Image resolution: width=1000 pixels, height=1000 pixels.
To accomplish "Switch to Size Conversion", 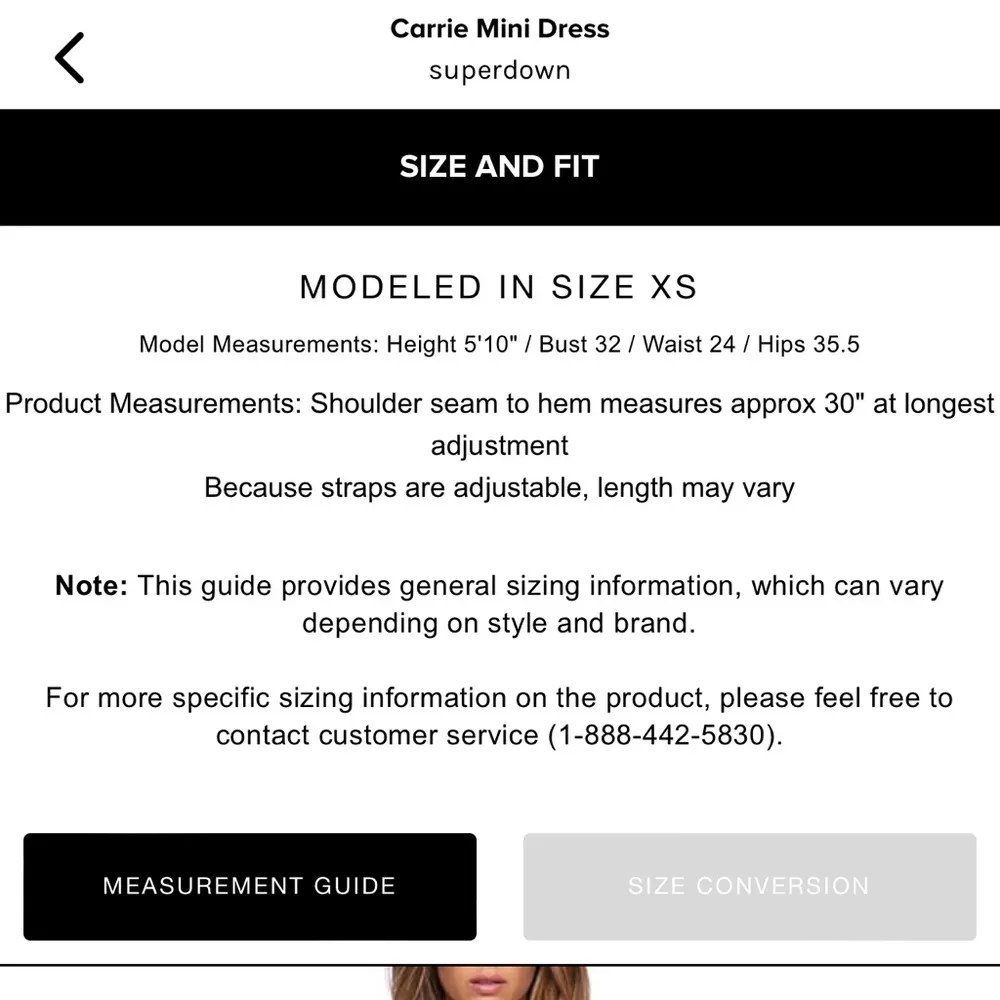I will (x=749, y=886).
